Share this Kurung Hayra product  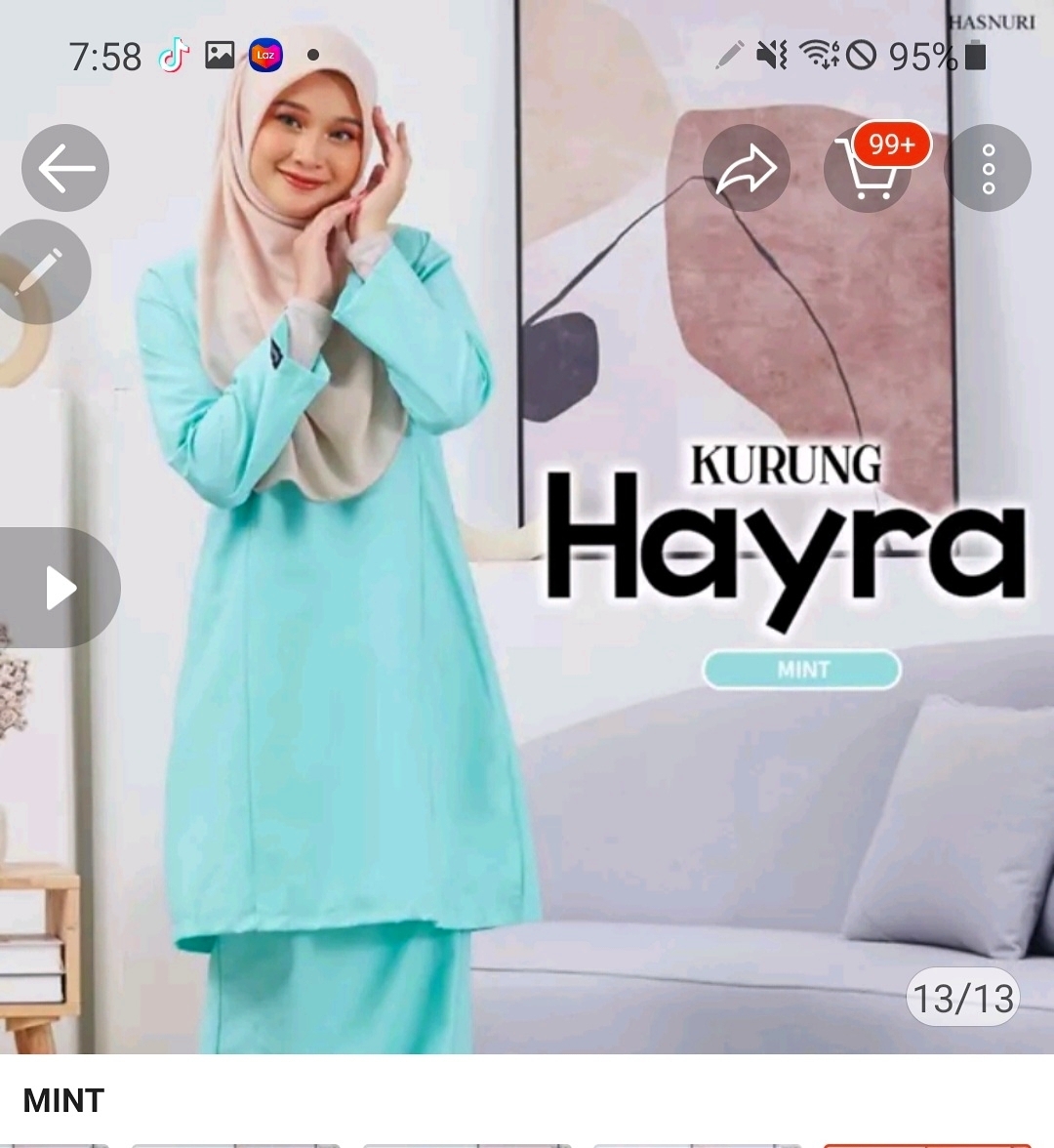(746, 168)
